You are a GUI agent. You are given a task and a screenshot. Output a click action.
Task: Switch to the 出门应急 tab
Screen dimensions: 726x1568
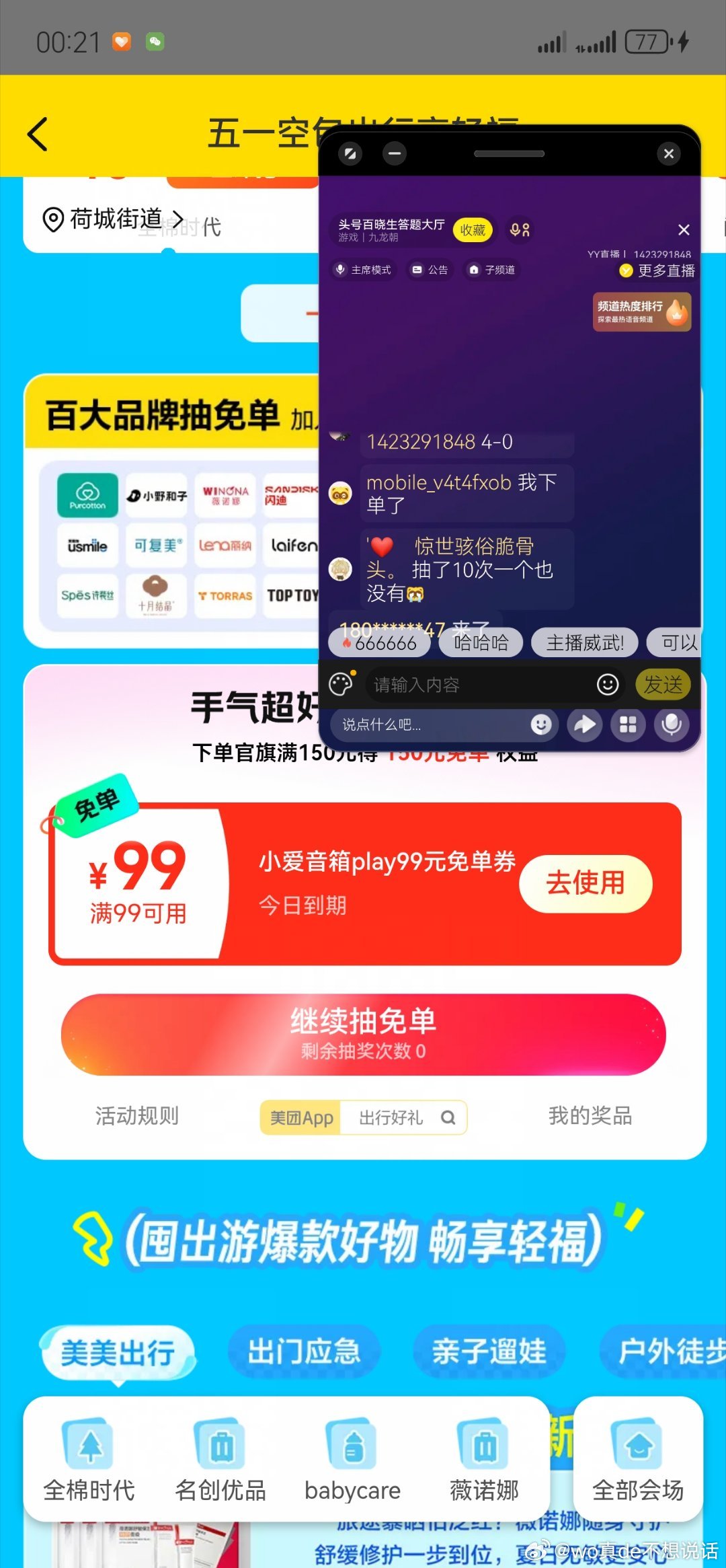click(304, 1351)
